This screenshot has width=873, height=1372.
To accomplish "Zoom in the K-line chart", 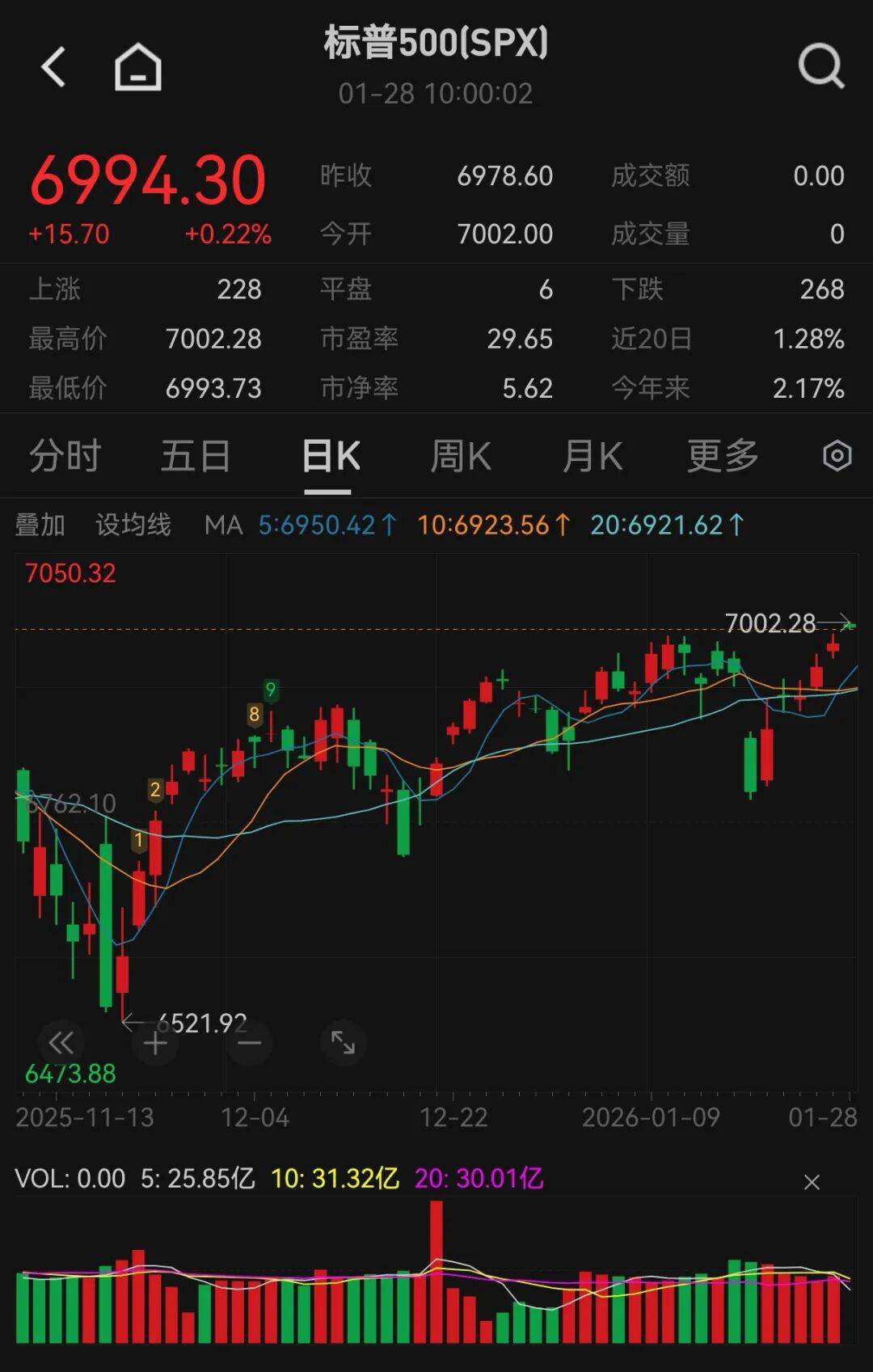I will [x=155, y=1043].
